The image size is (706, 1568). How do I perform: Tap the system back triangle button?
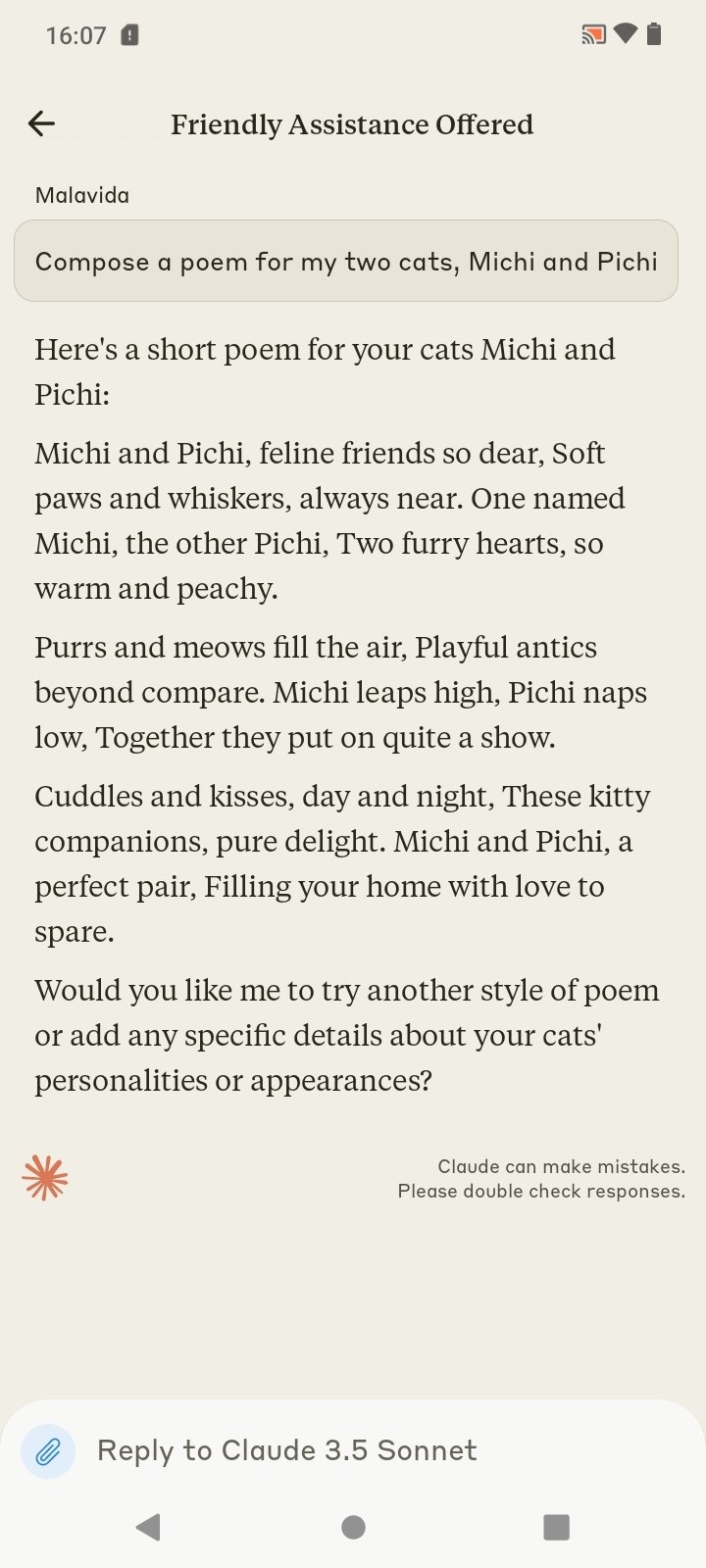point(148,1527)
